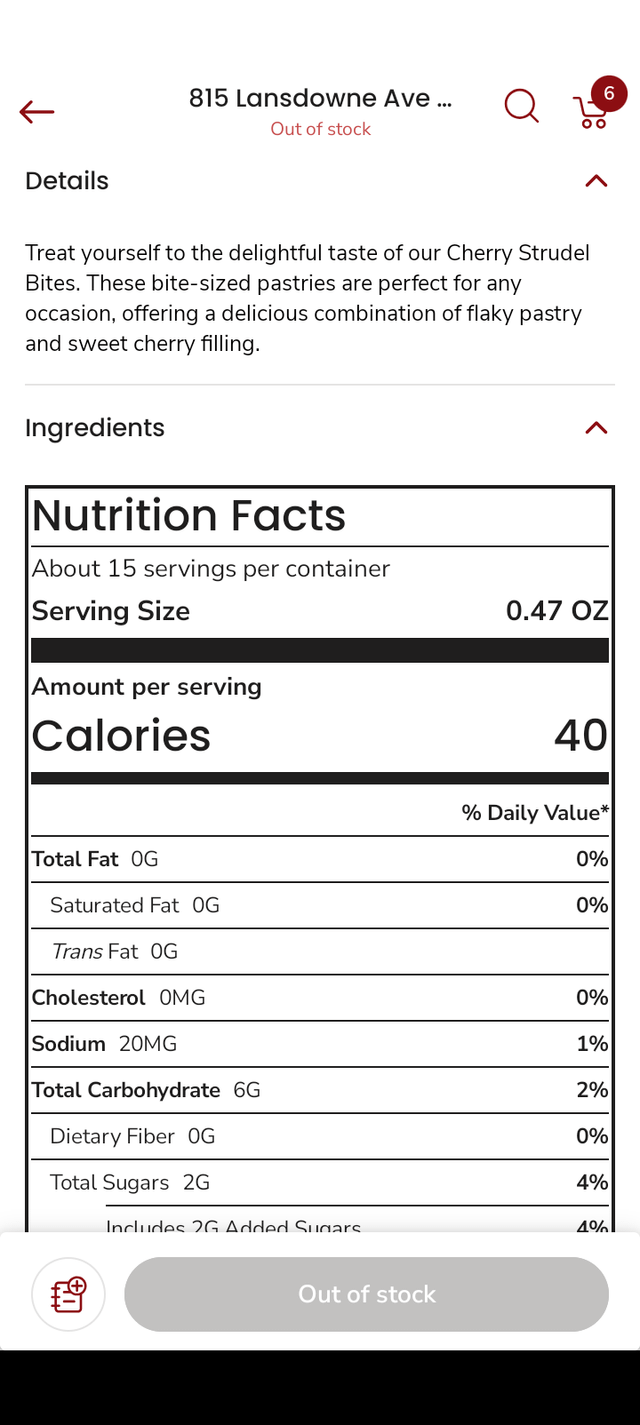Collapse the Details section

[x=596, y=181]
